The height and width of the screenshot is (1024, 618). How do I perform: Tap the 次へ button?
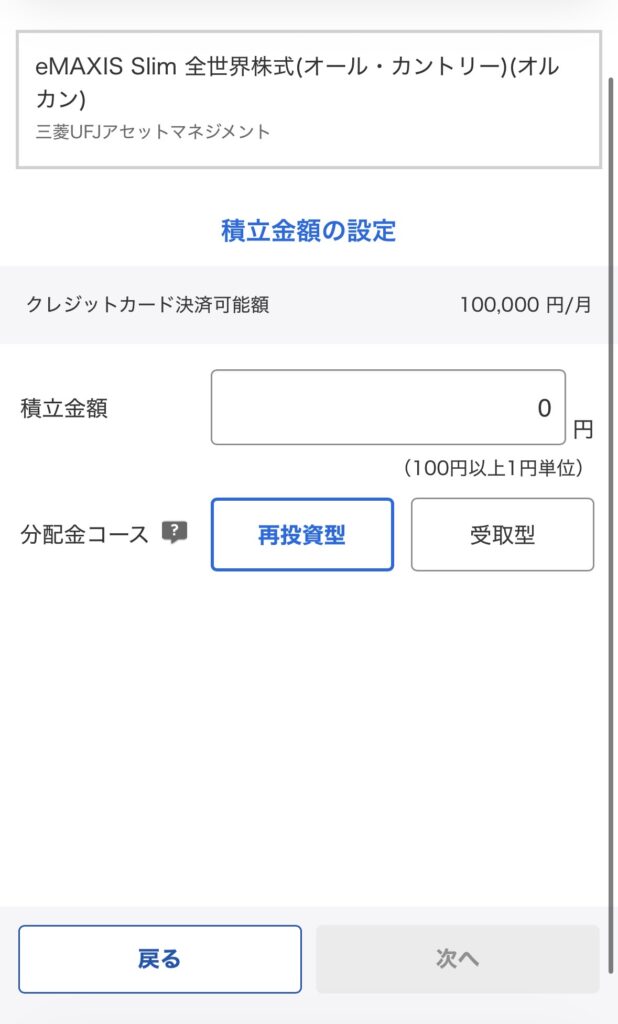458,959
